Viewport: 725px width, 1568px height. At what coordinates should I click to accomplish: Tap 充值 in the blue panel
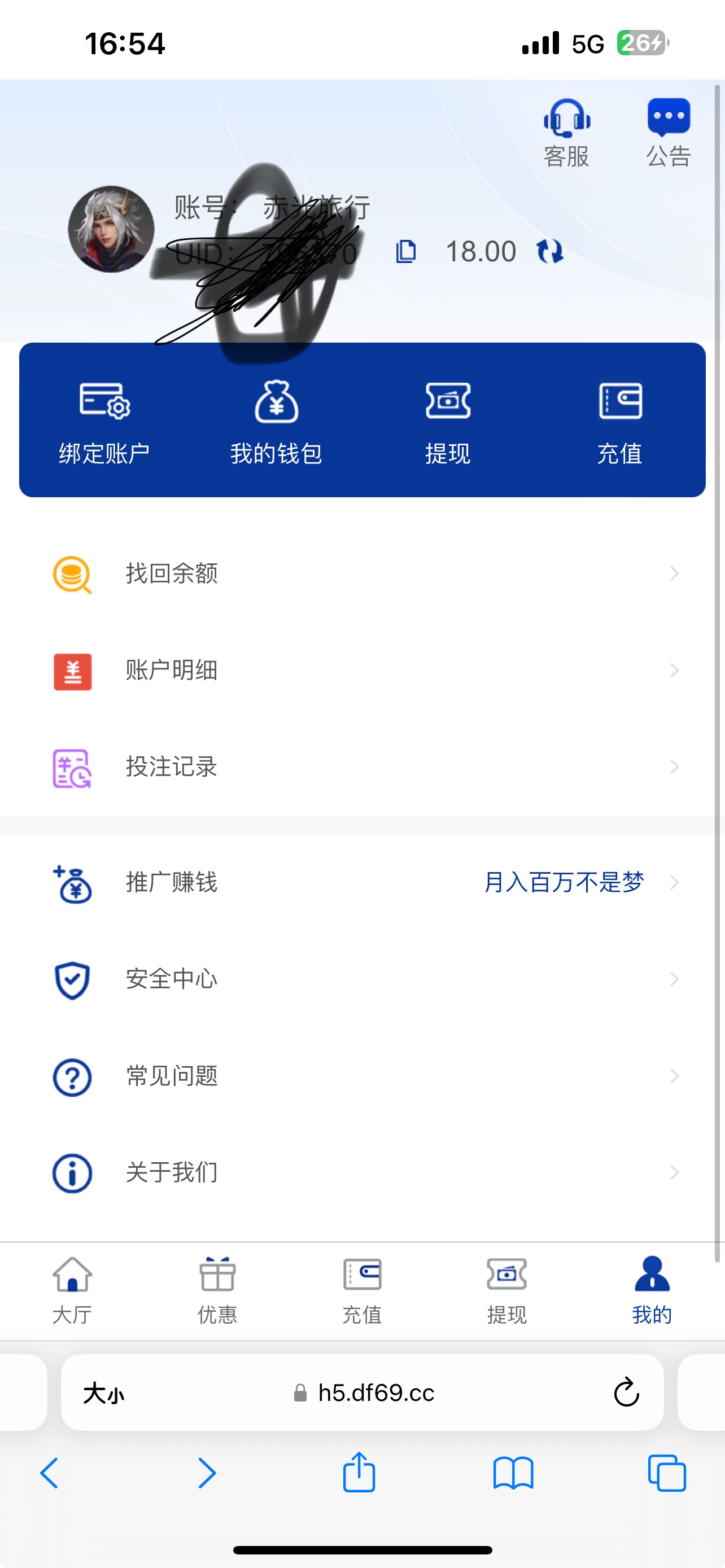pos(619,422)
